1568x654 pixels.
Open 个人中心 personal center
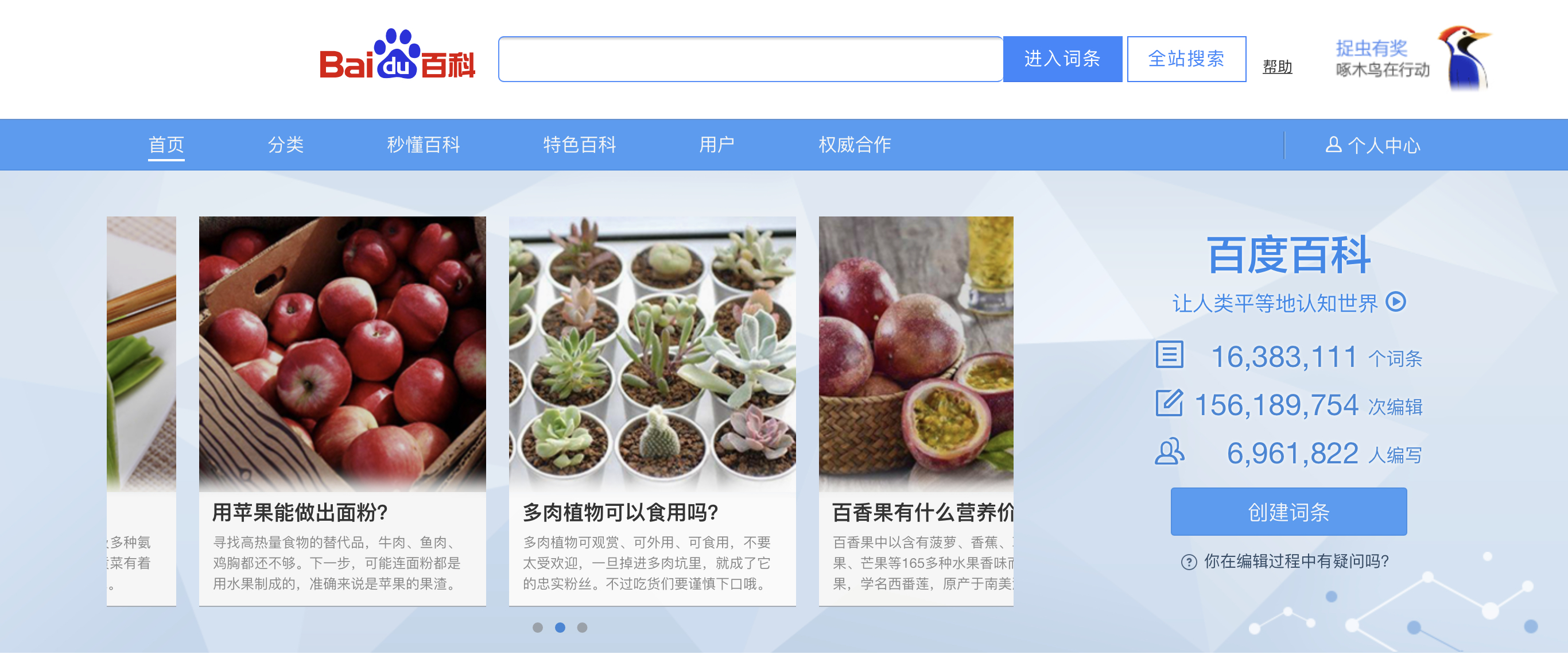(1373, 145)
